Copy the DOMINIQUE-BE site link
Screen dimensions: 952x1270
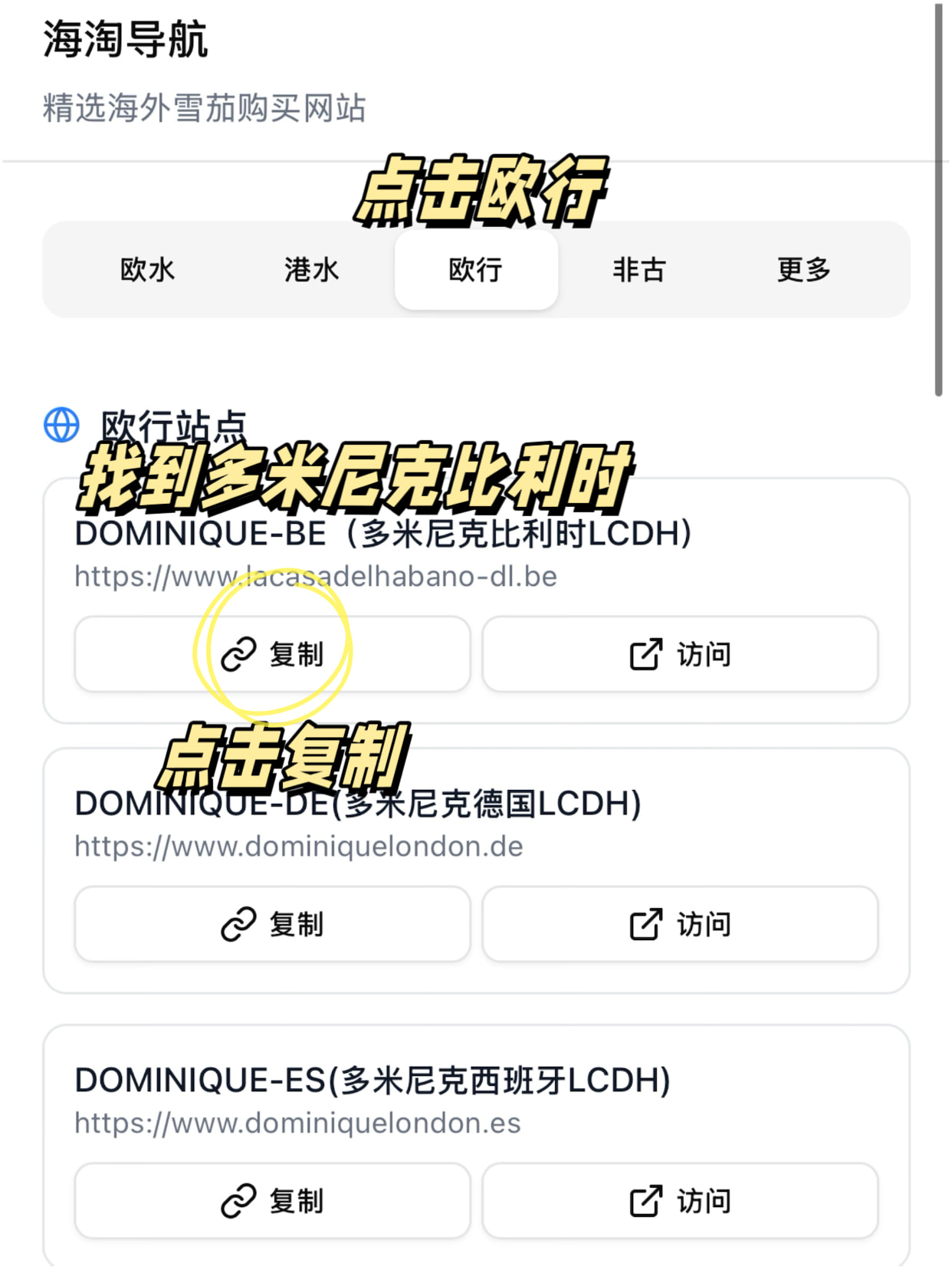tap(272, 654)
